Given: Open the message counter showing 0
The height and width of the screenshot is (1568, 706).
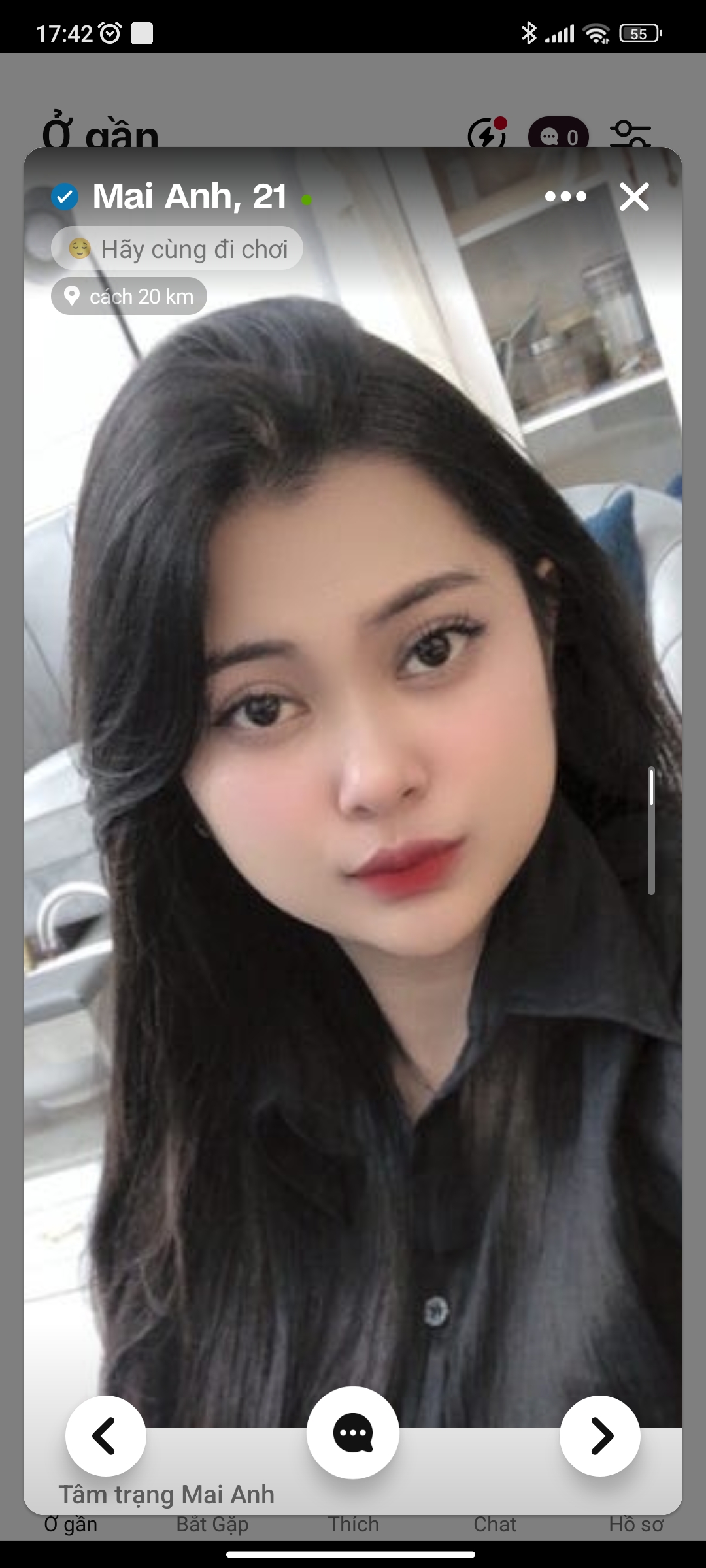Looking at the screenshot, I should (x=559, y=135).
